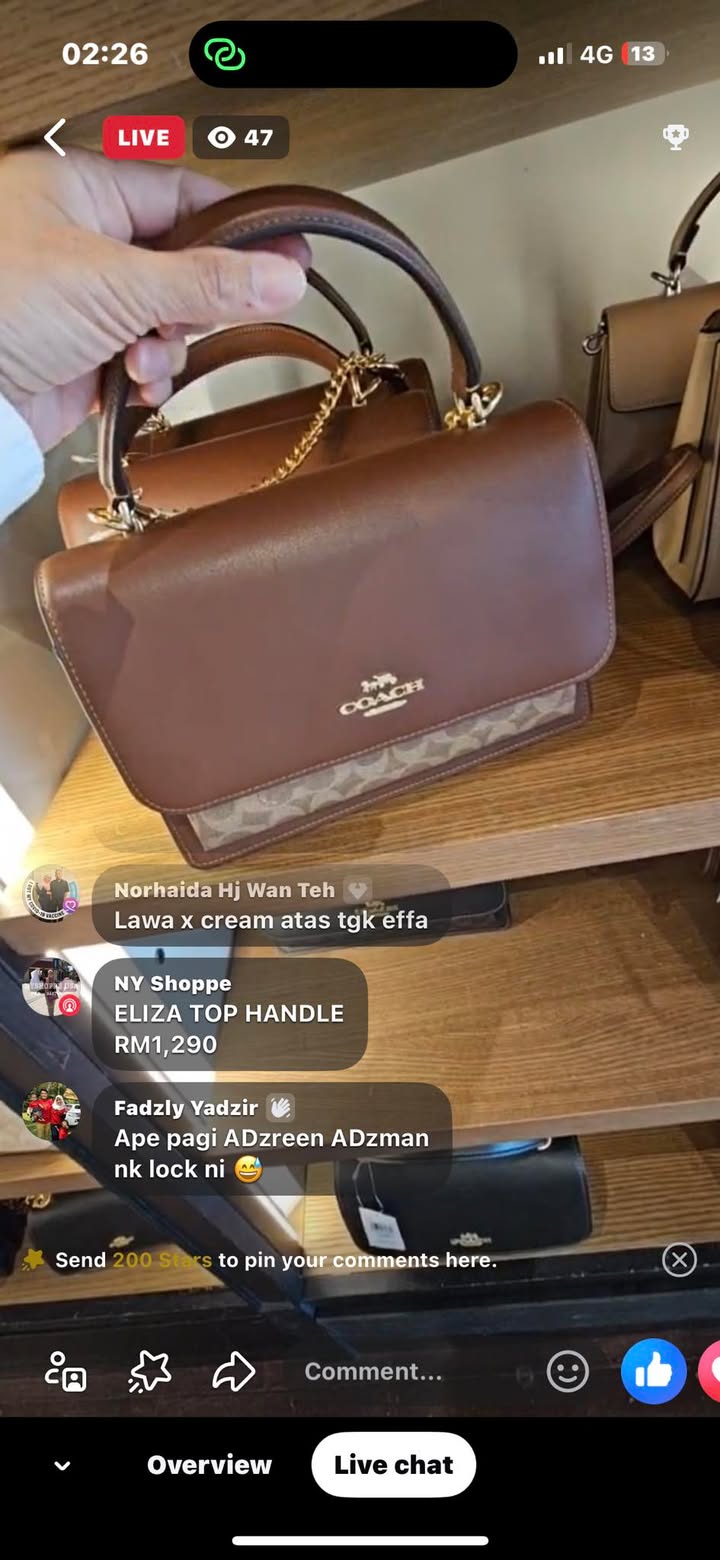The height and width of the screenshot is (1560, 720).
Task: Send Stars with the star icon
Action: [150, 1371]
